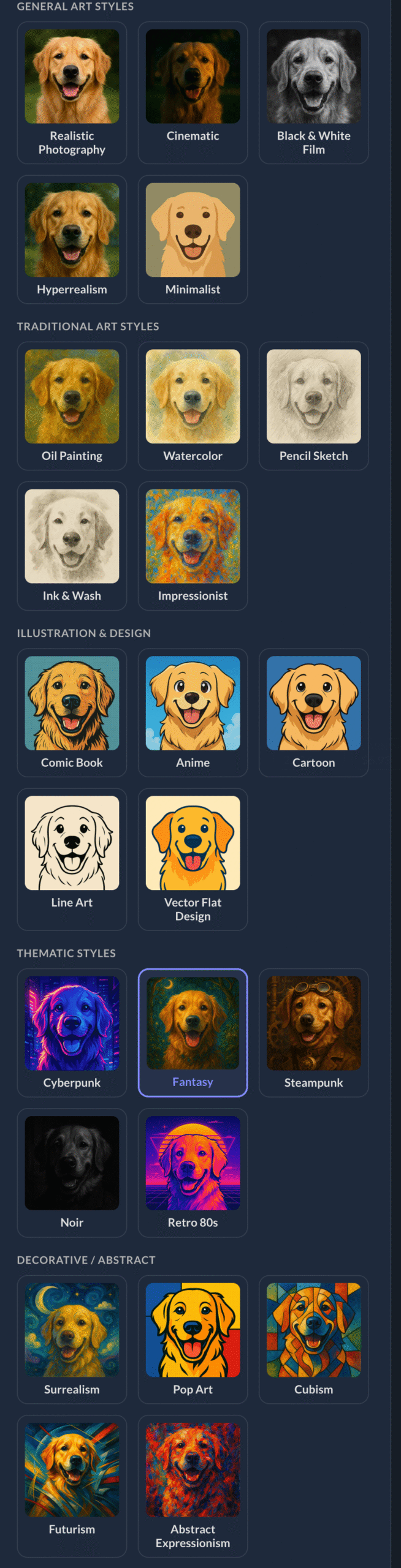
Task: Pick the Pencil Sketch style
Action: click(x=313, y=405)
